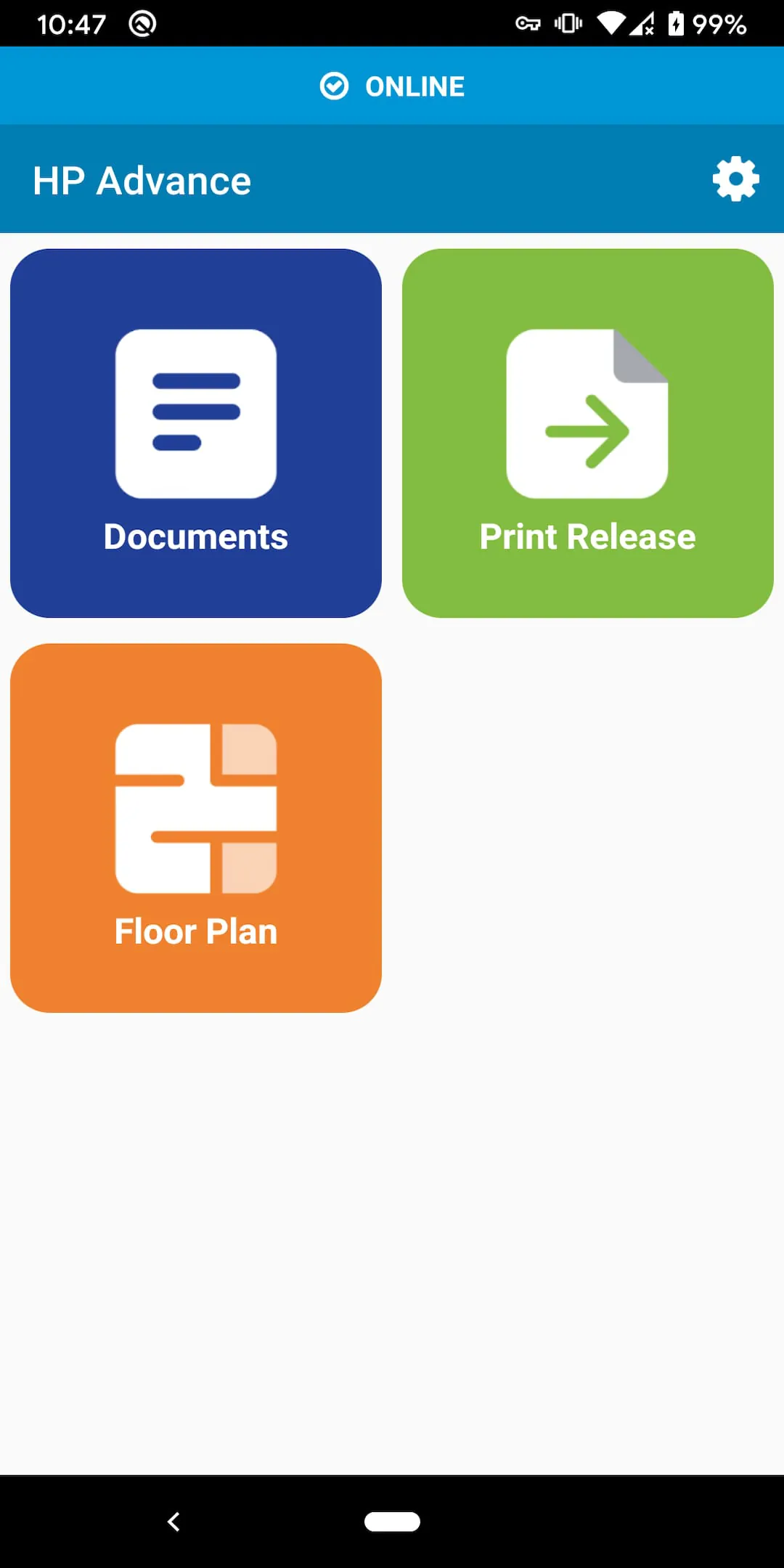Tap the home pill in the navigation bar

click(x=392, y=1522)
